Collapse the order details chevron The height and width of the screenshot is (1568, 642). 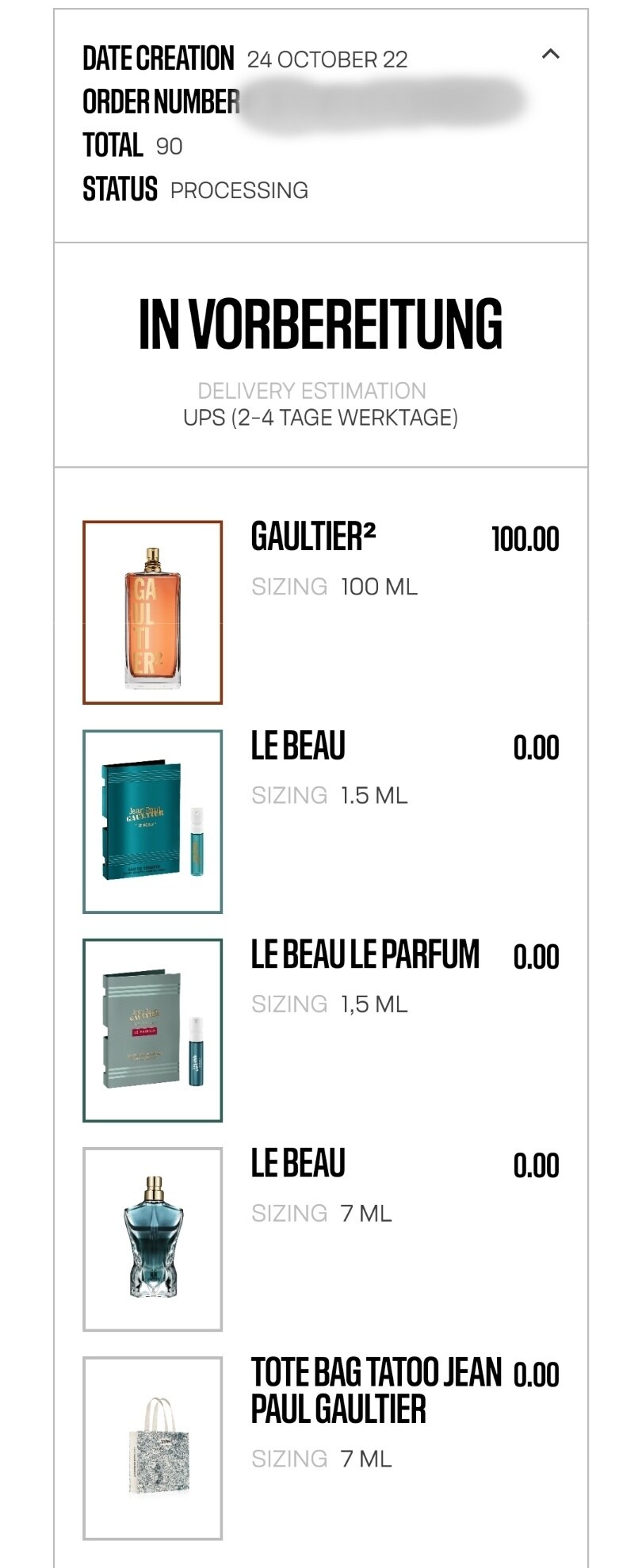tap(550, 55)
